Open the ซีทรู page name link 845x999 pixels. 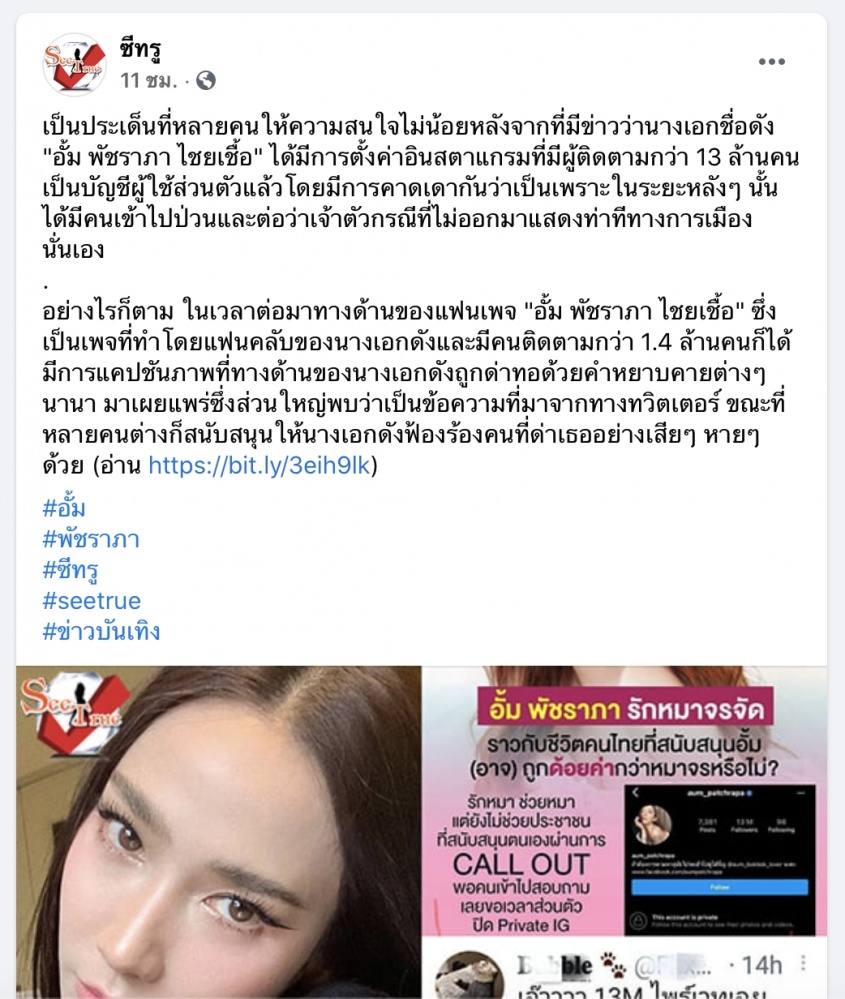point(140,49)
